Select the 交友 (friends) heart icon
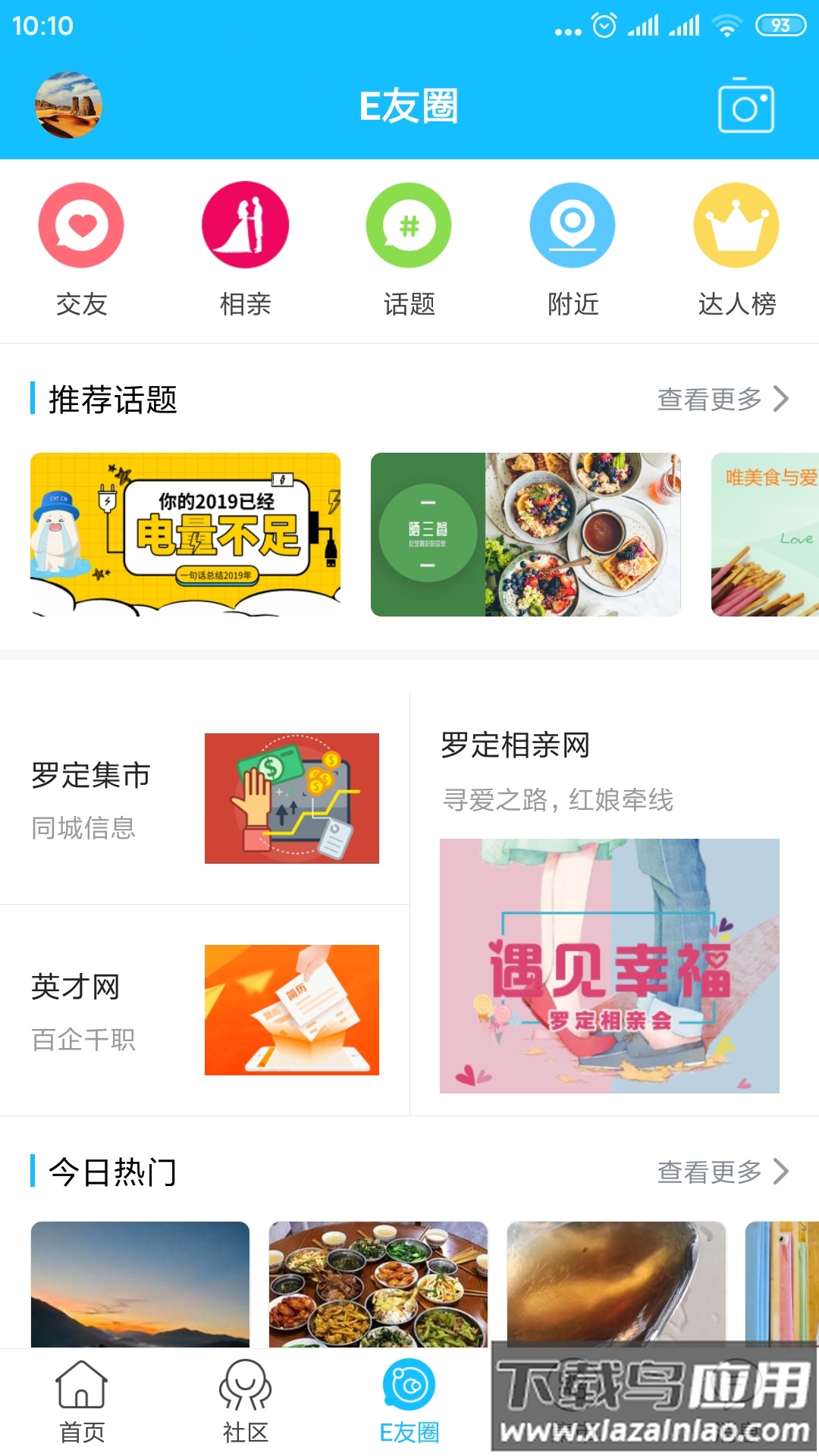This screenshot has width=819, height=1456. (x=81, y=225)
